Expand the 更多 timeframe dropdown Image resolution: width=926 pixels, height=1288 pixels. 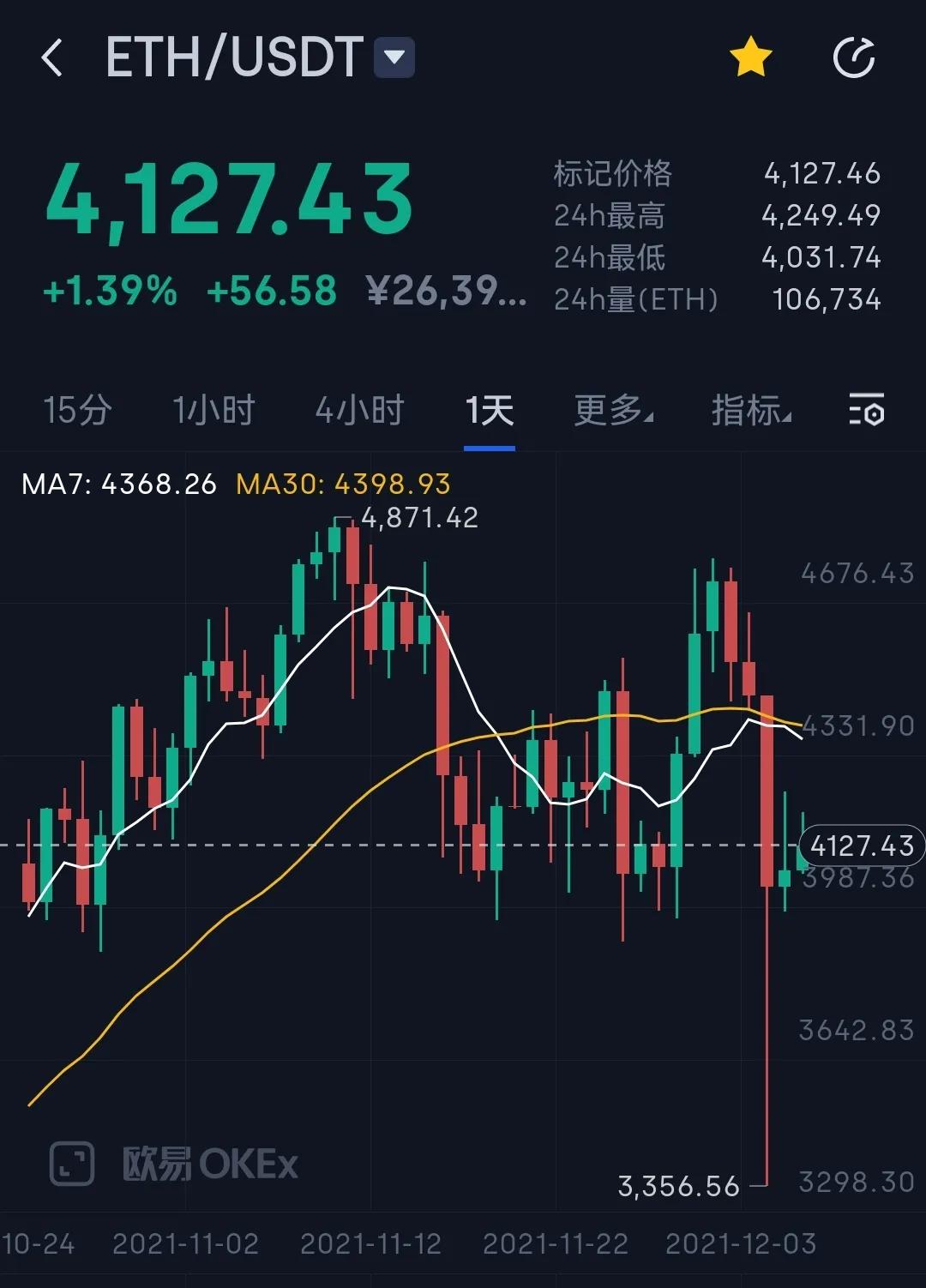coord(611,412)
